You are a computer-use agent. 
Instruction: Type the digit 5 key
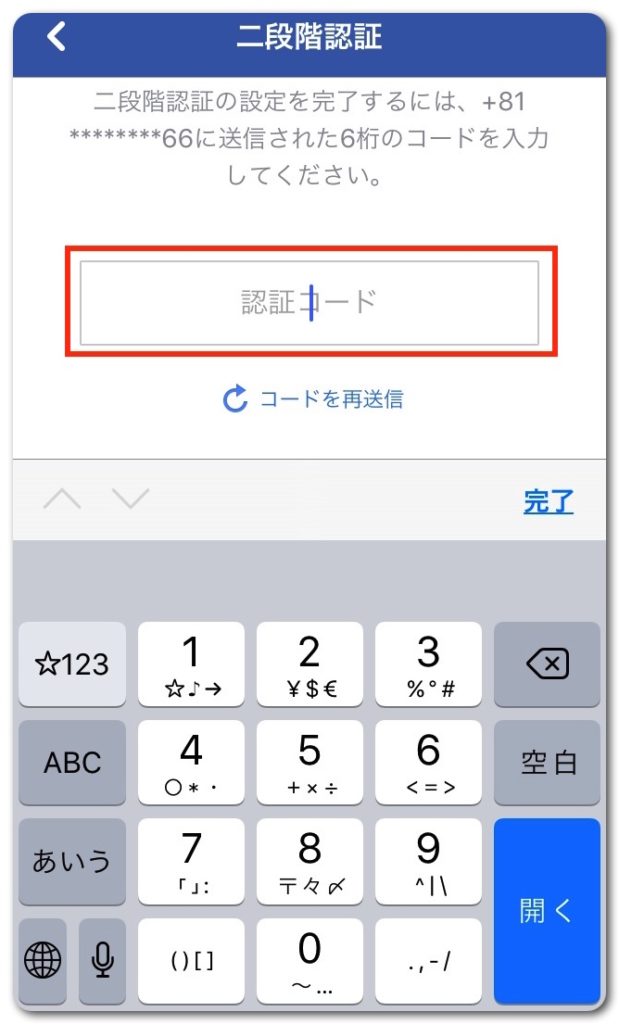[x=310, y=762]
